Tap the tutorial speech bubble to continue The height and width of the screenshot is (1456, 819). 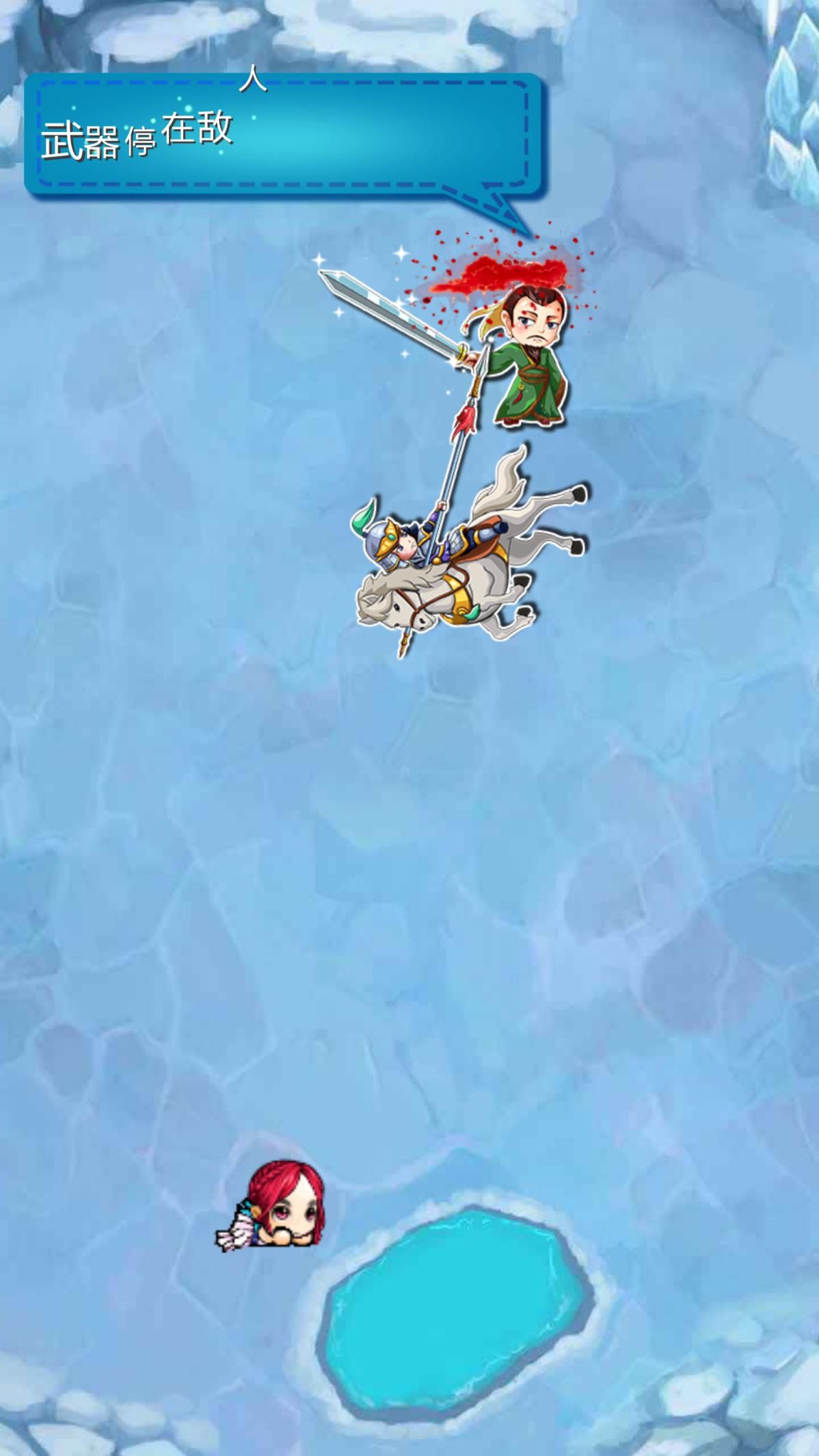tap(283, 134)
